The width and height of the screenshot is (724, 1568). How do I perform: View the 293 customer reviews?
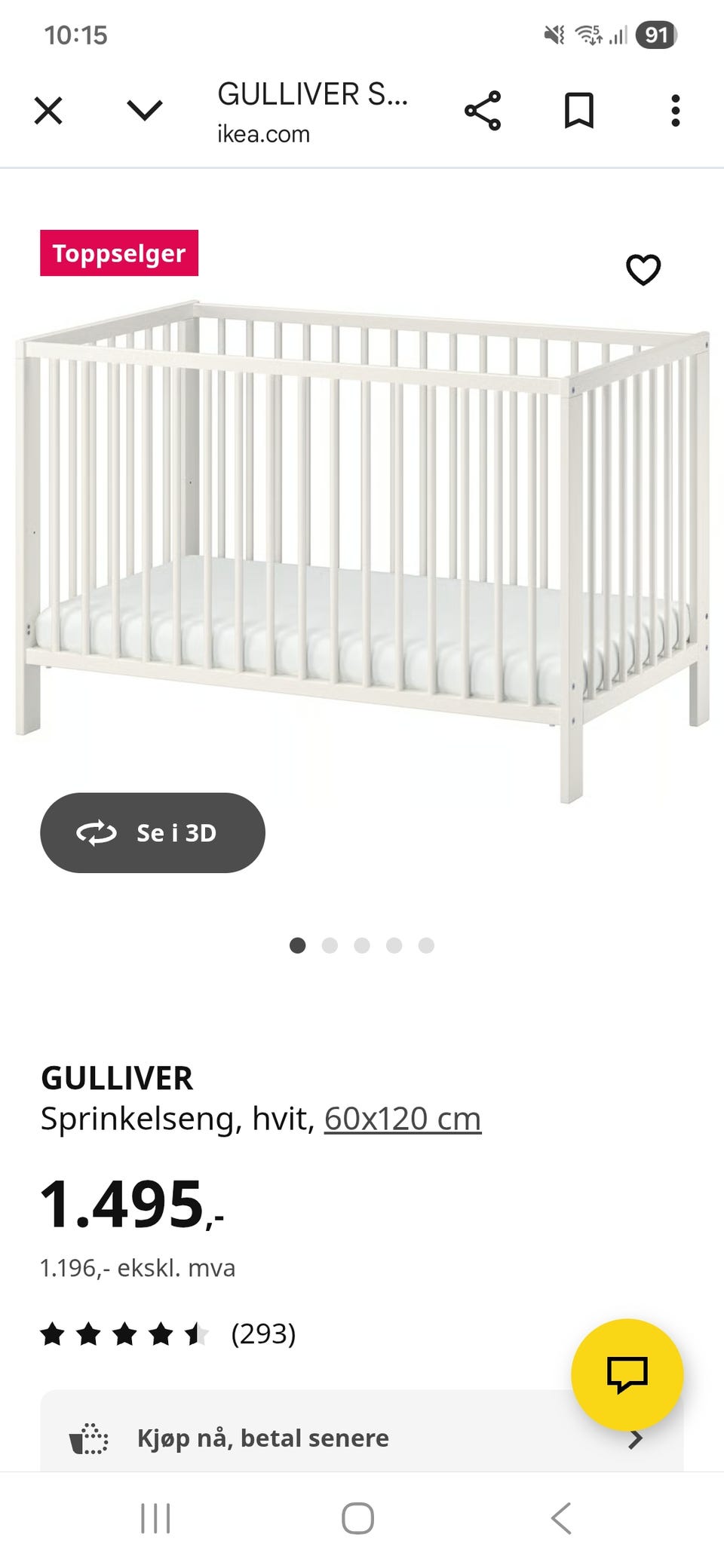tap(262, 1334)
